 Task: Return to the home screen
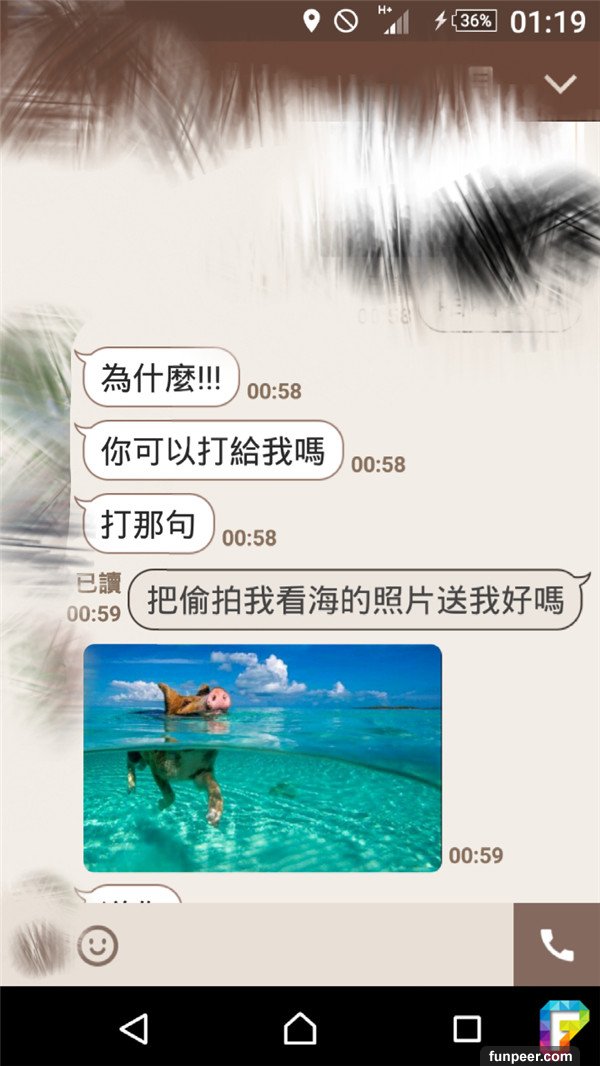[x=300, y=1028]
